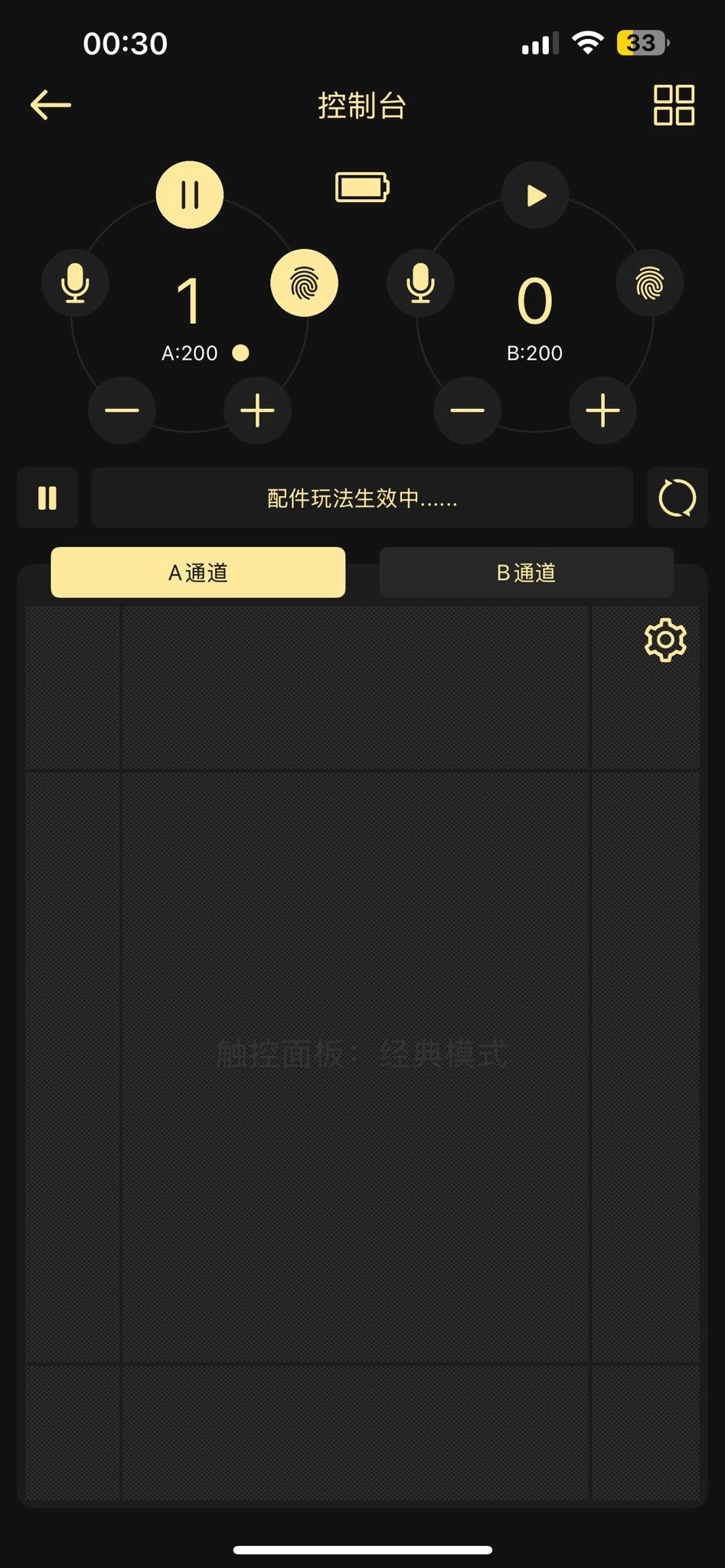Pause channel A output
This screenshot has height=1568, width=725.
(189, 194)
